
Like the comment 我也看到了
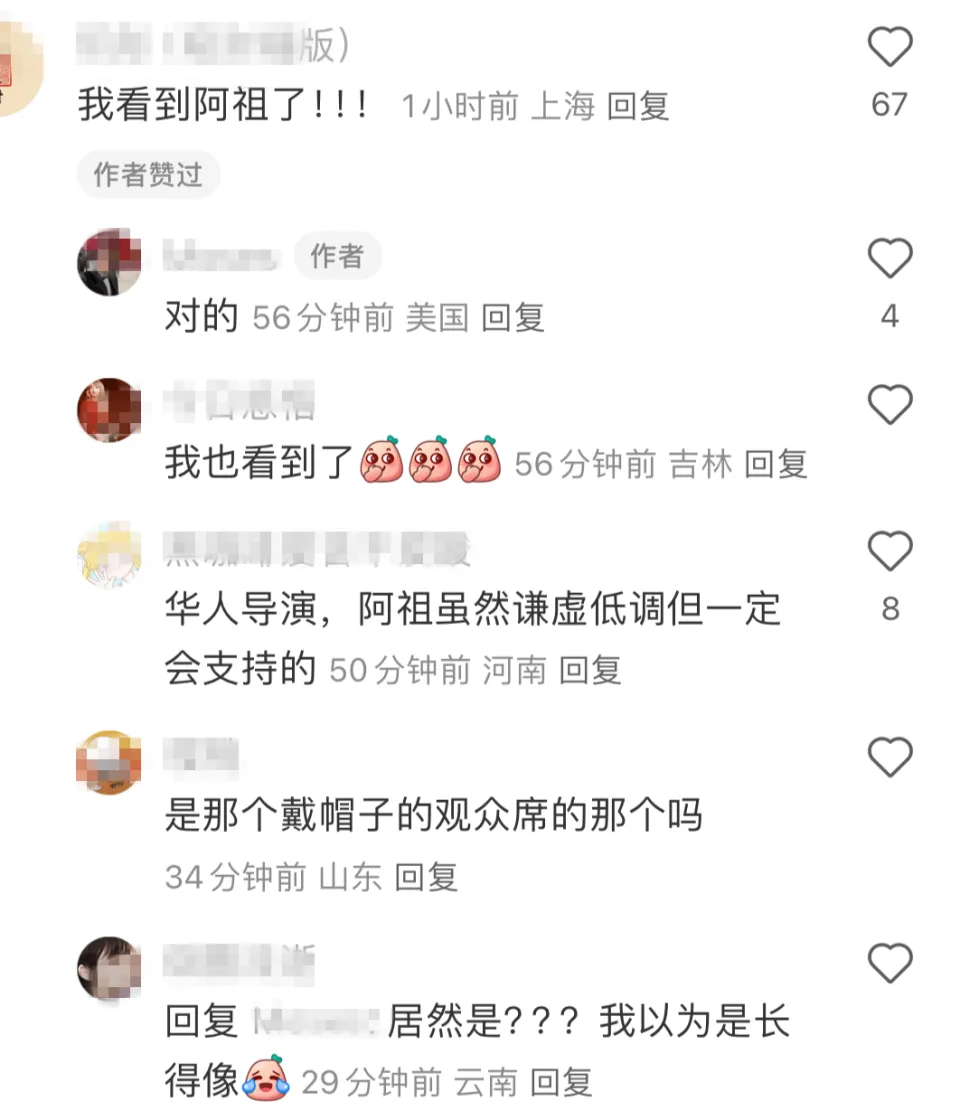pos(889,406)
